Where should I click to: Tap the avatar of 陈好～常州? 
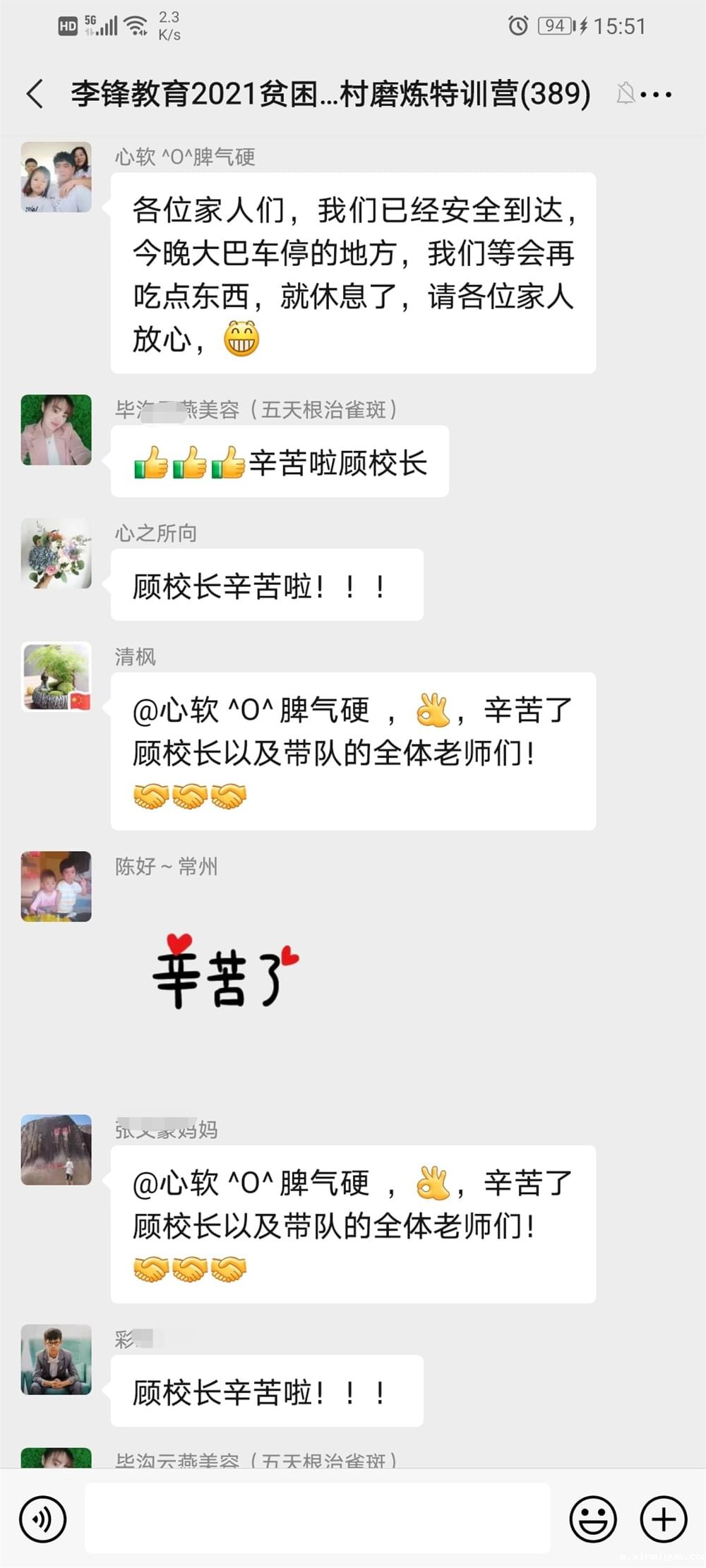[x=56, y=886]
